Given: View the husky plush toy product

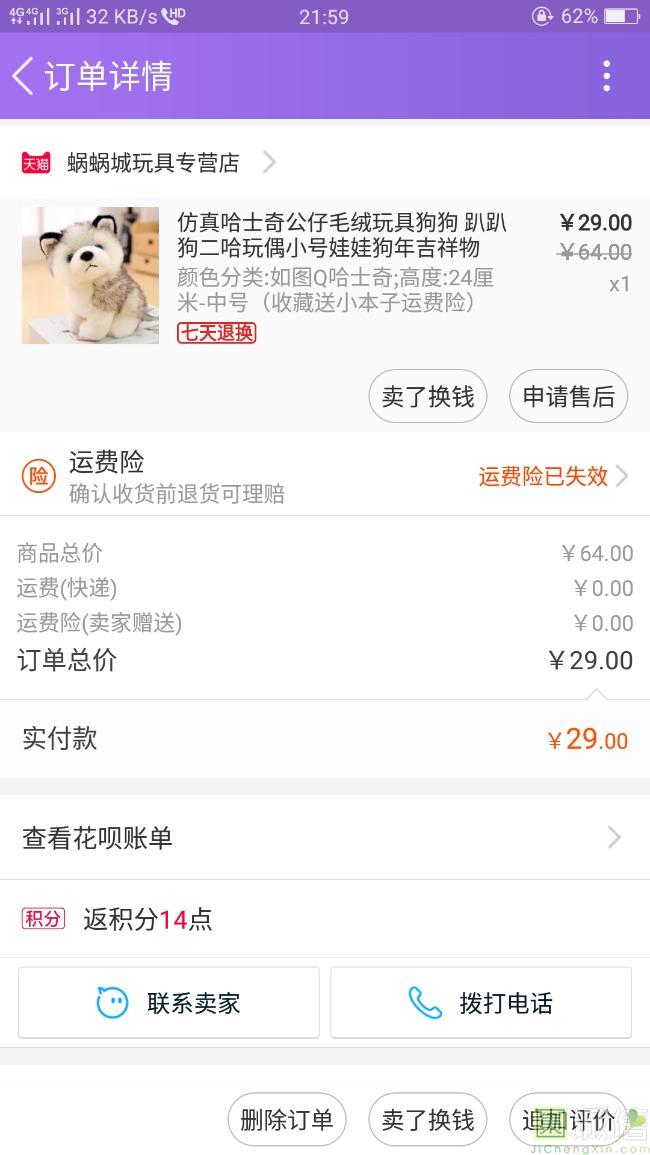Looking at the screenshot, I should pos(90,275).
